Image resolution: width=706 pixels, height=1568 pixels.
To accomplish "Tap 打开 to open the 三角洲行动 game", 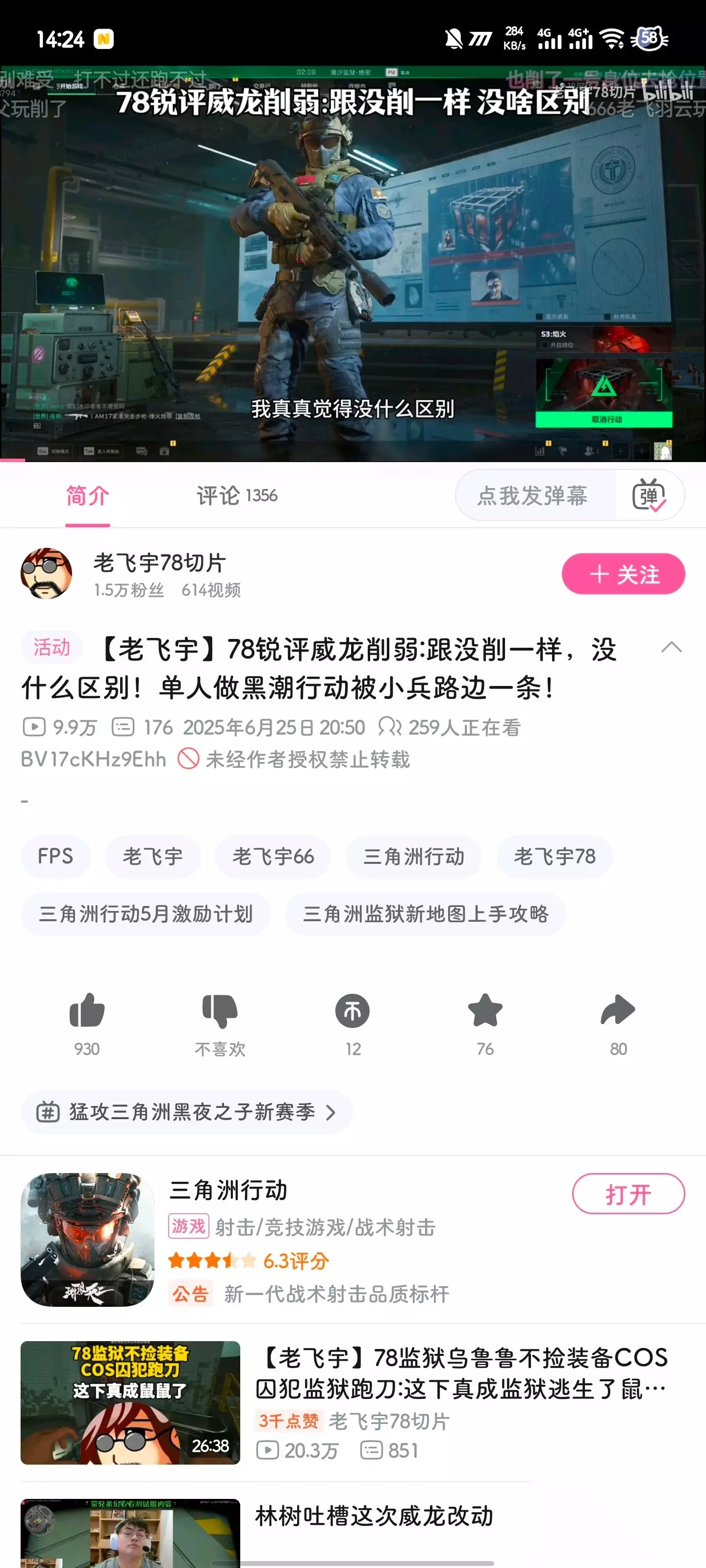I will click(x=628, y=1194).
